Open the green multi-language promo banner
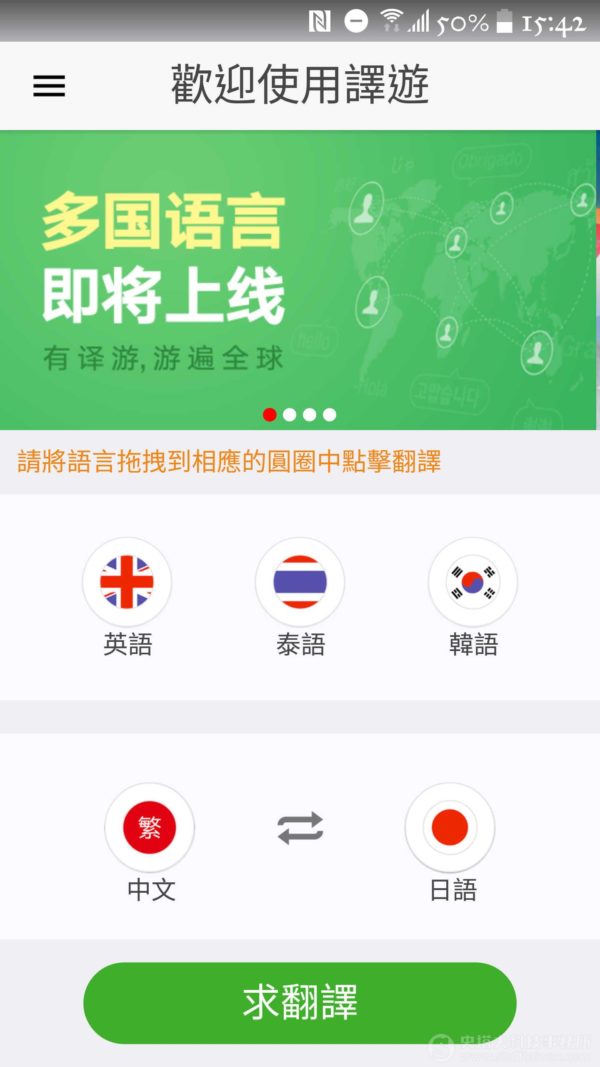Image resolution: width=600 pixels, height=1067 pixels. click(298, 280)
